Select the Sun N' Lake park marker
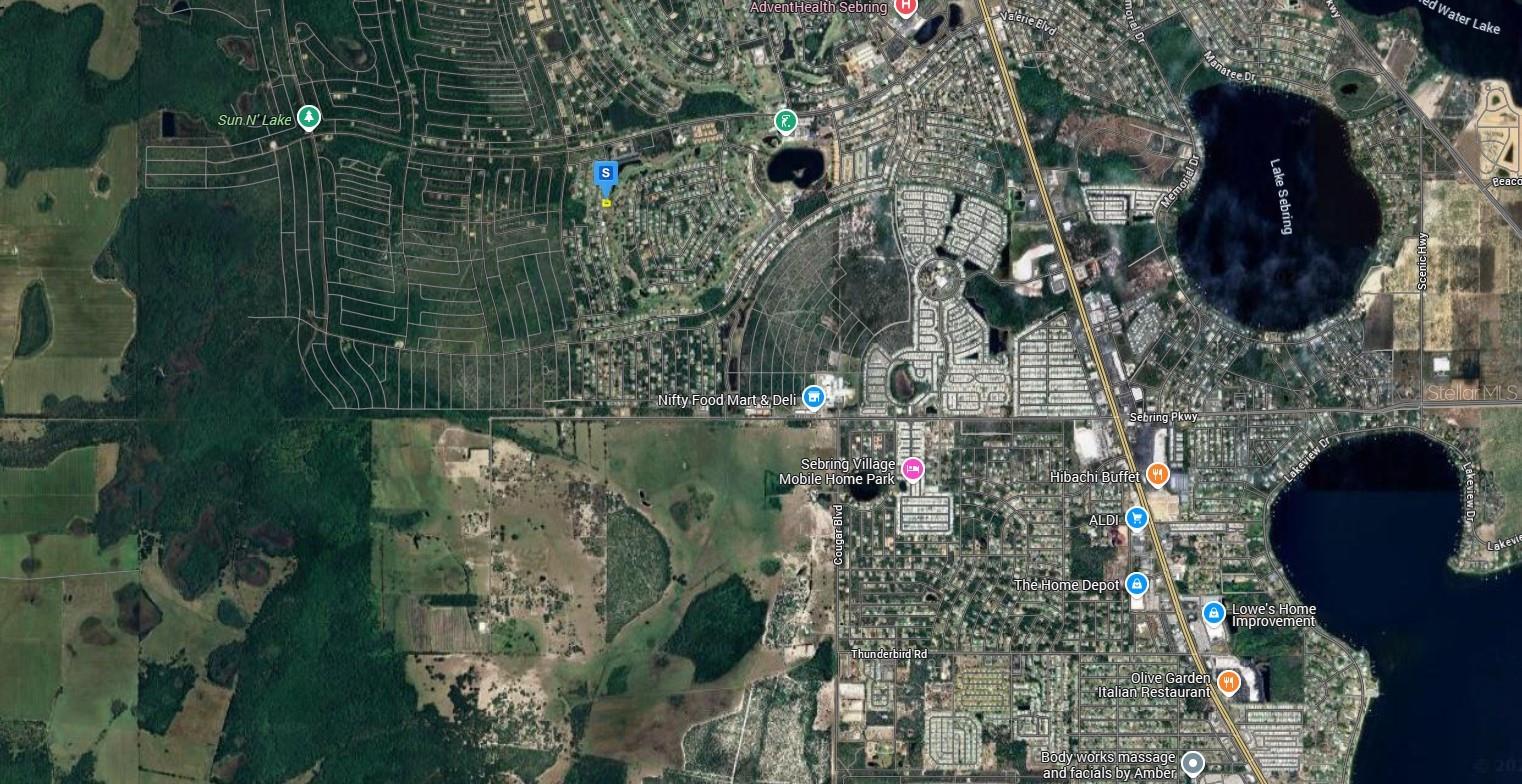Image resolution: width=1522 pixels, height=784 pixels. click(x=309, y=118)
